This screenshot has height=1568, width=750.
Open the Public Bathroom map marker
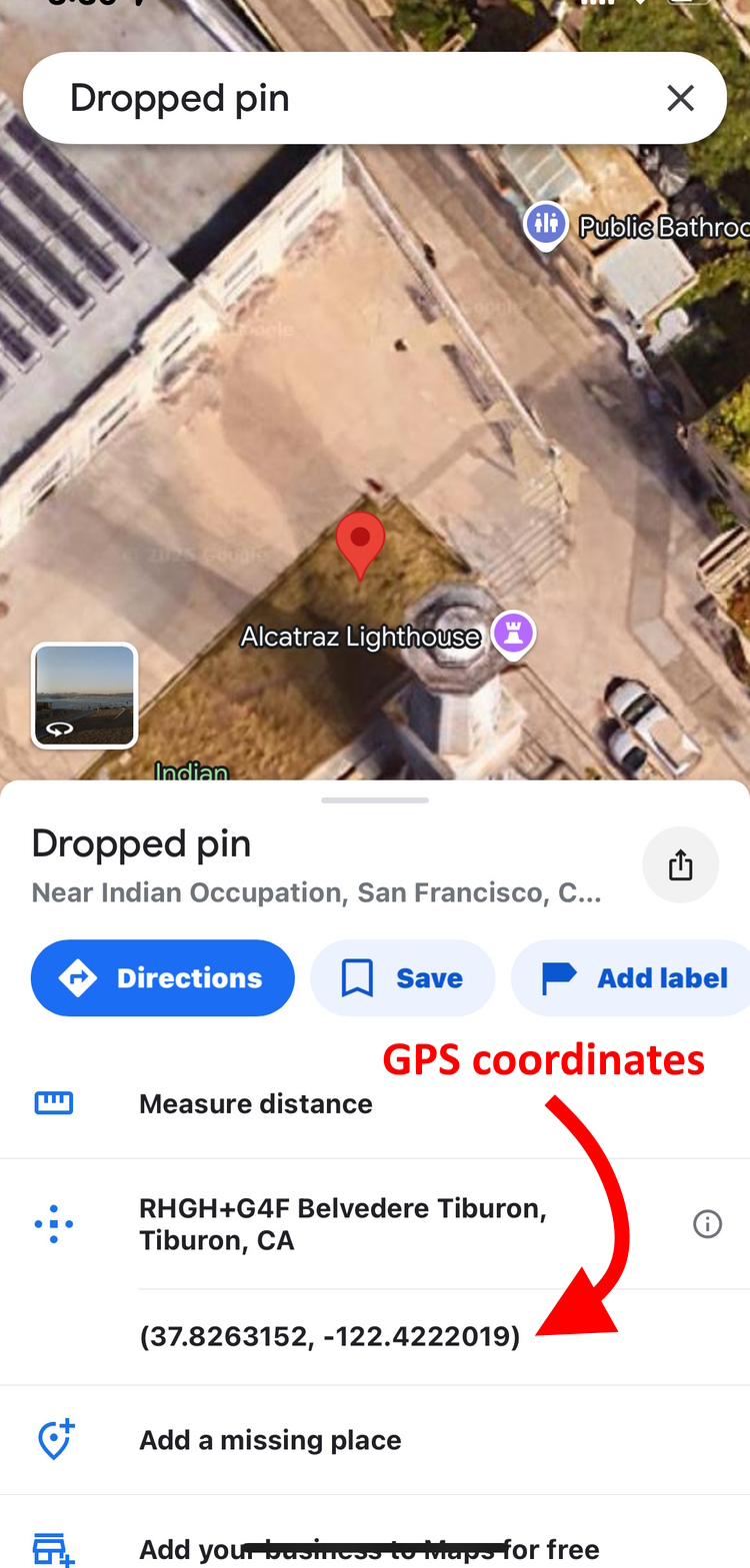pyautogui.click(x=546, y=224)
